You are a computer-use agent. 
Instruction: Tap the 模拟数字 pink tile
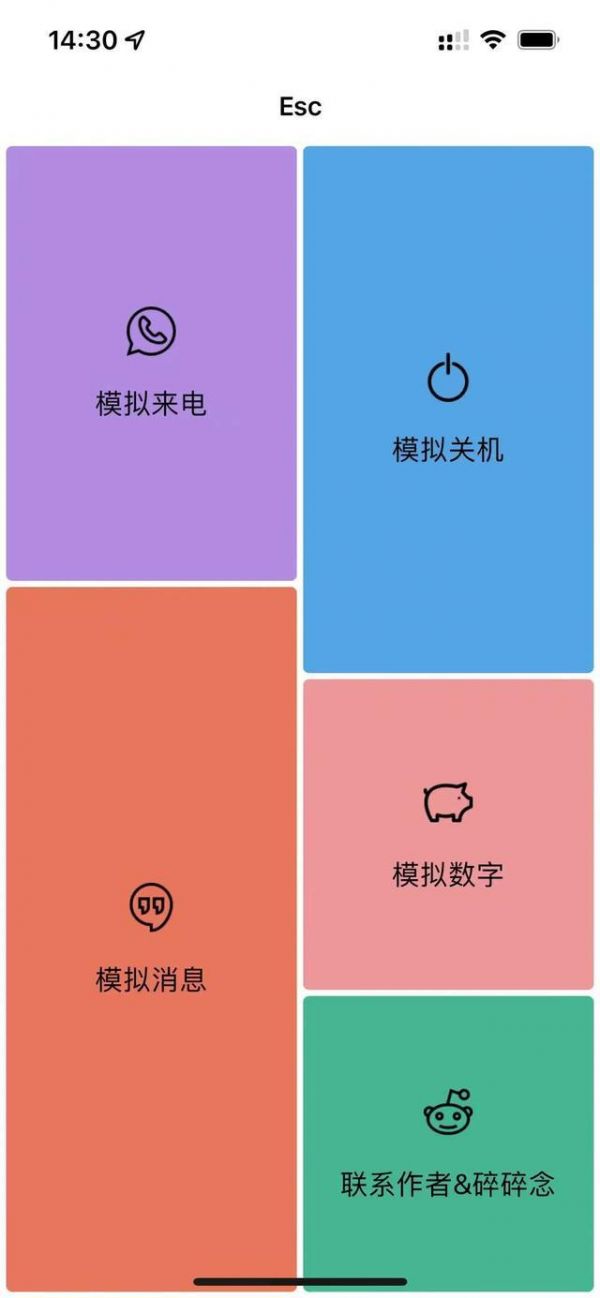point(448,834)
